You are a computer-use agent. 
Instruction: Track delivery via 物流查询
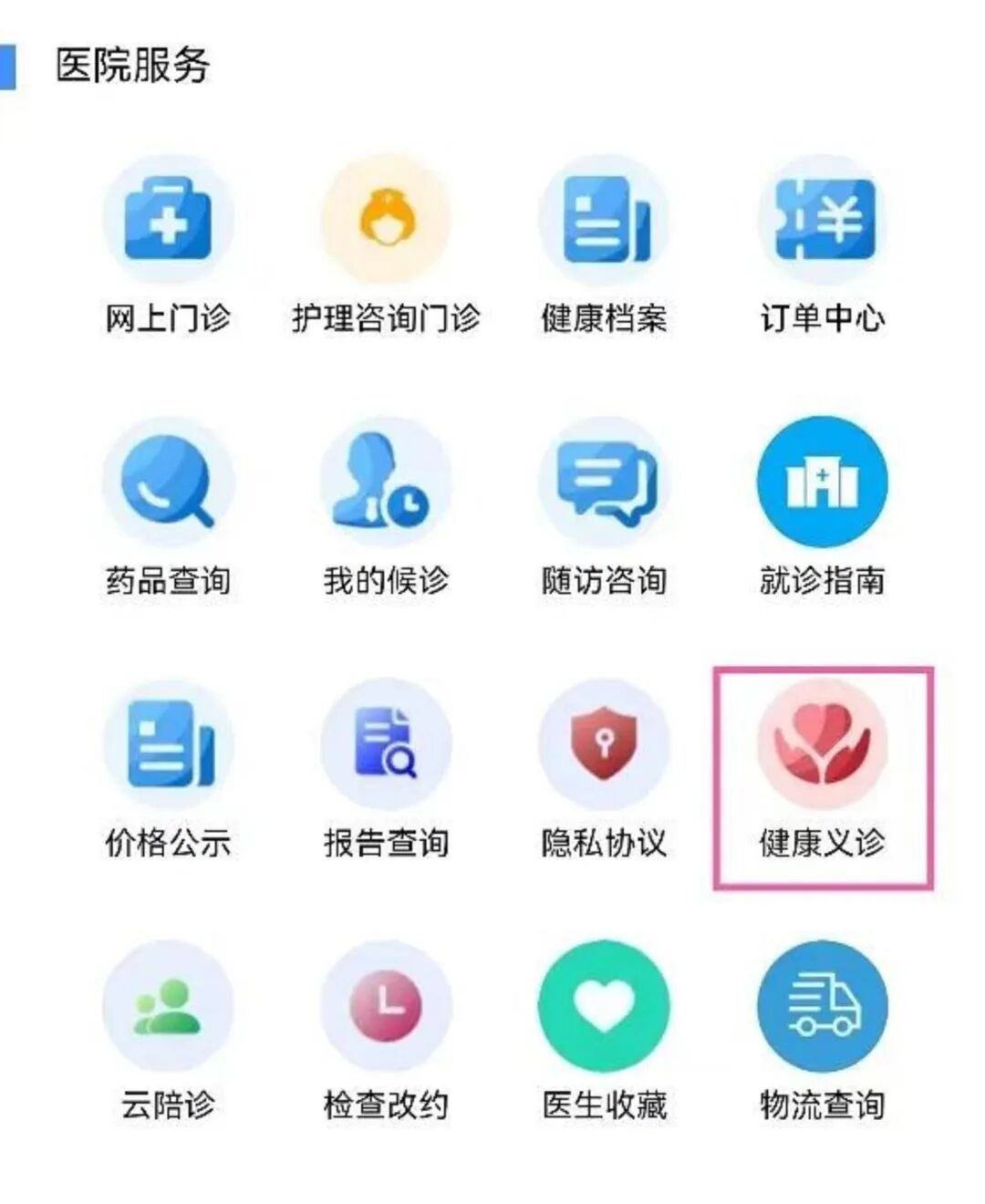(823, 1007)
